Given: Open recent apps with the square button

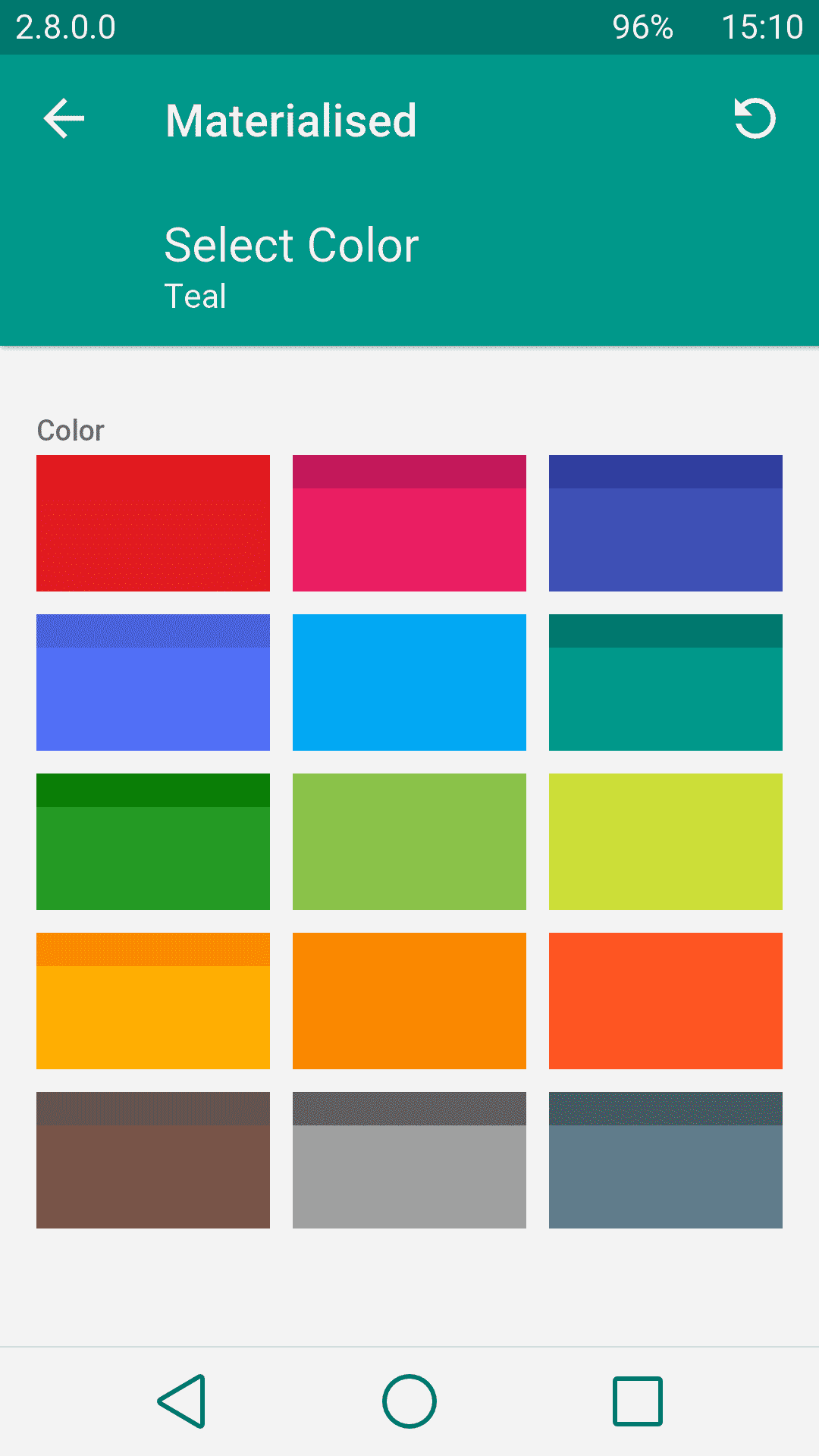Looking at the screenshot, I should 638,1401.
